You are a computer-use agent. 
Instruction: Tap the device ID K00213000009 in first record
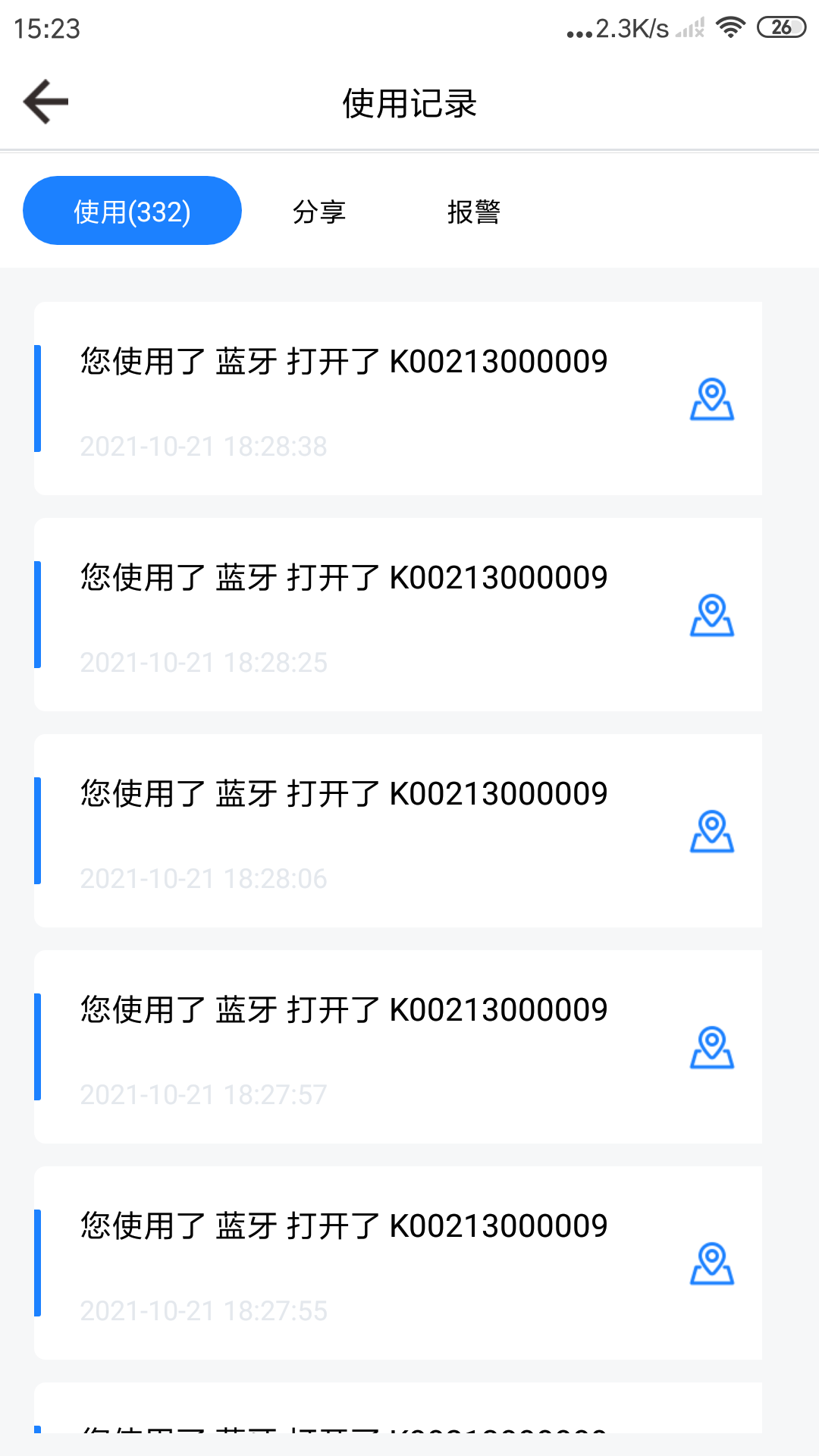[x=497, y=362]
